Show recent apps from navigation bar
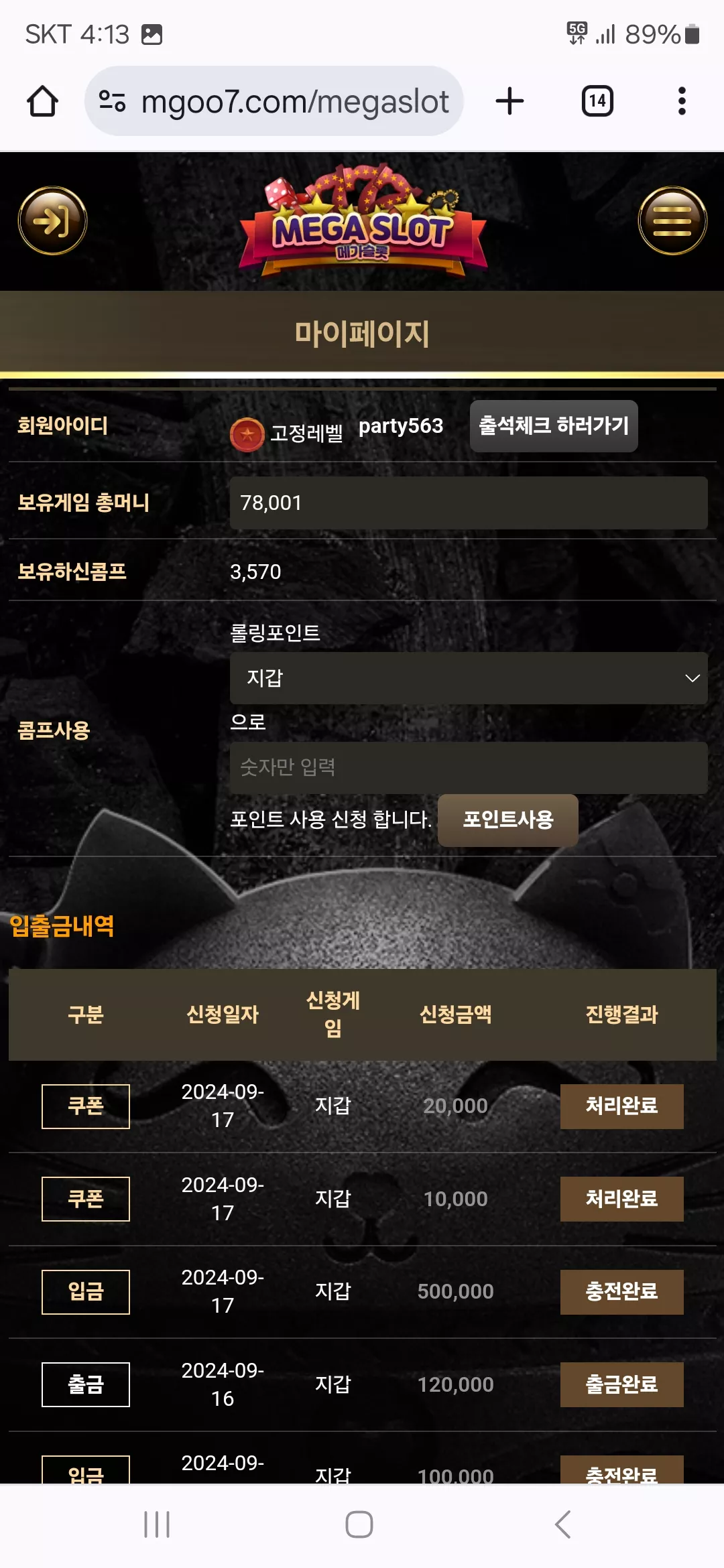The height and width of the screenshot is (1568, 724). click(x=157, y=1524)
